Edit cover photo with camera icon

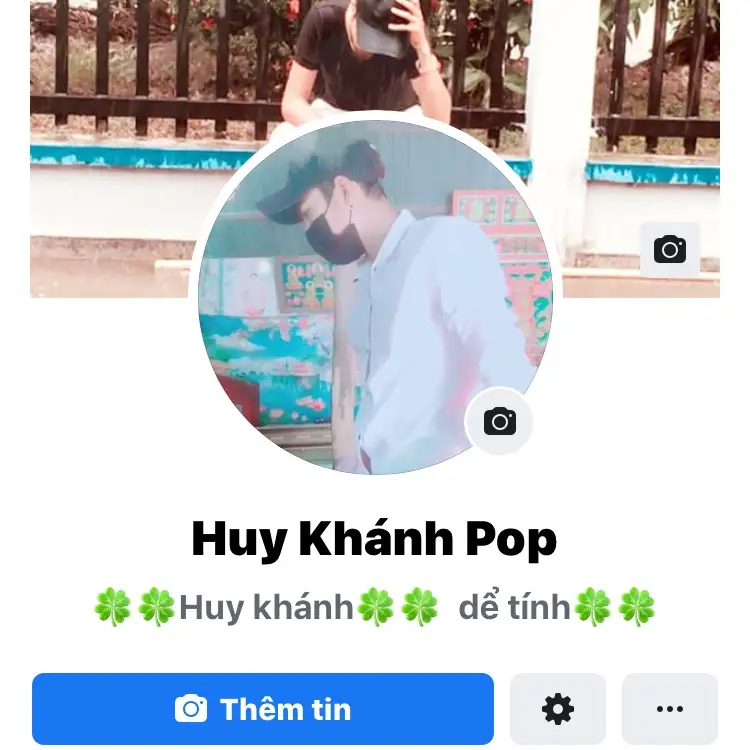[669, 250]
